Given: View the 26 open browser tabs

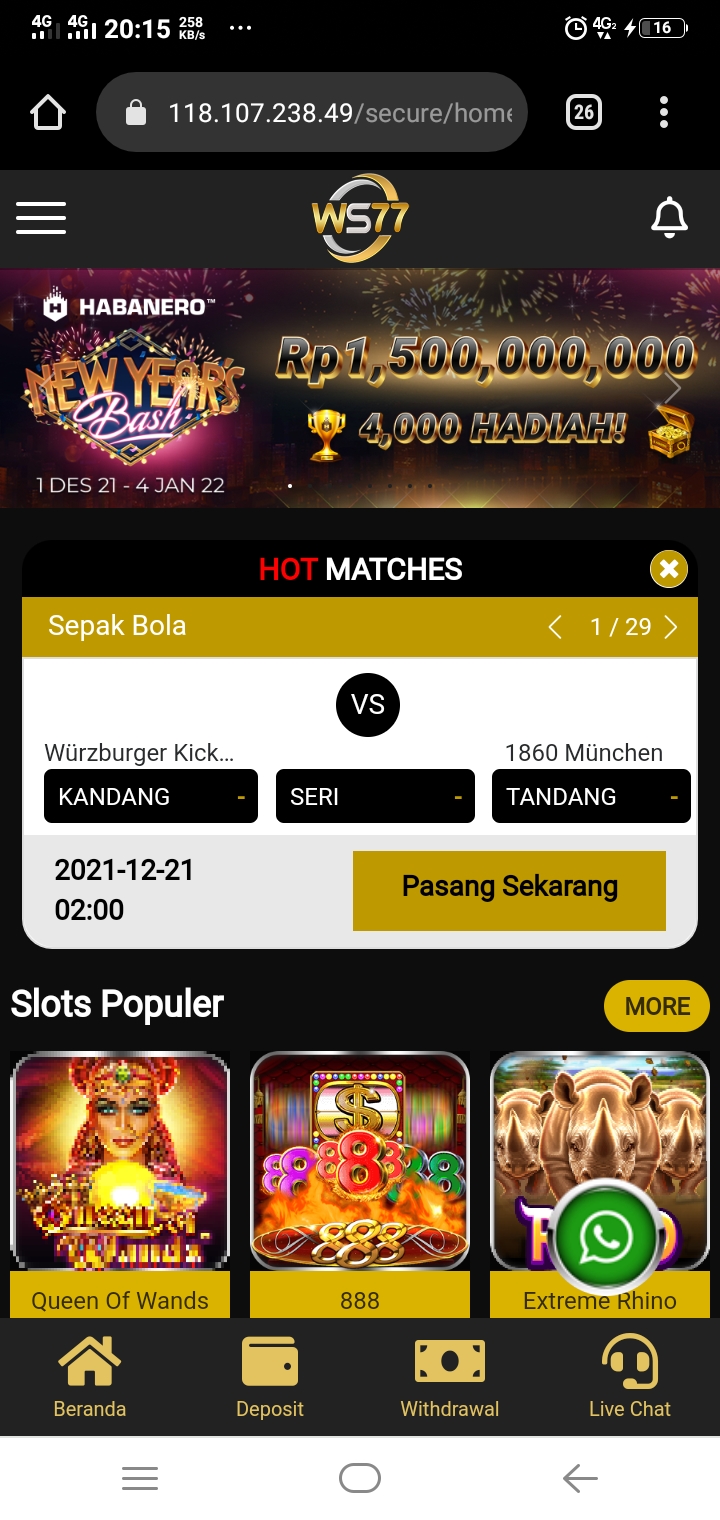Looking at the screenshot, I should (x=584, y=113).
